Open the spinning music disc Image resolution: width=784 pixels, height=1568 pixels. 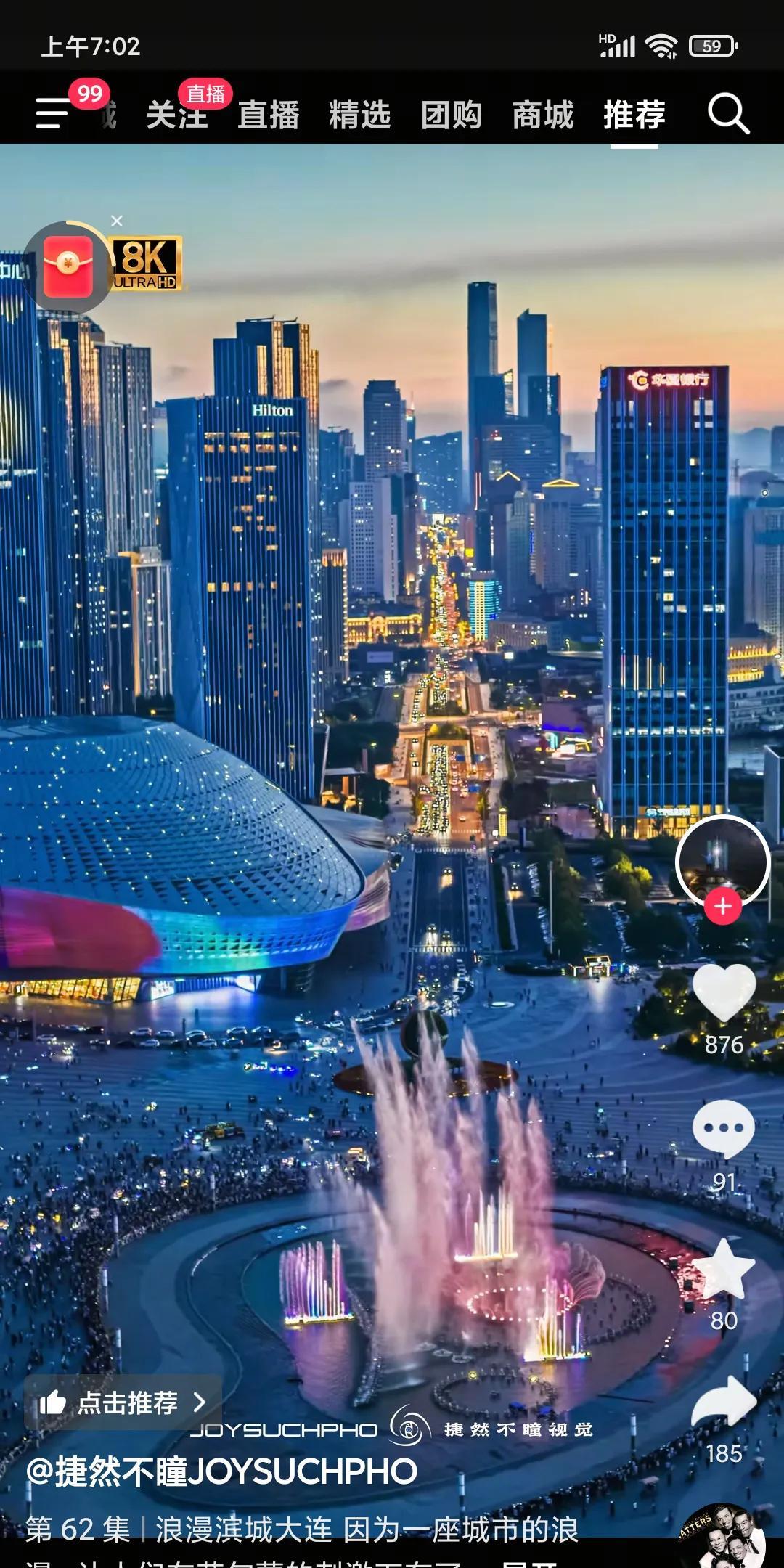coord(722,1539)
